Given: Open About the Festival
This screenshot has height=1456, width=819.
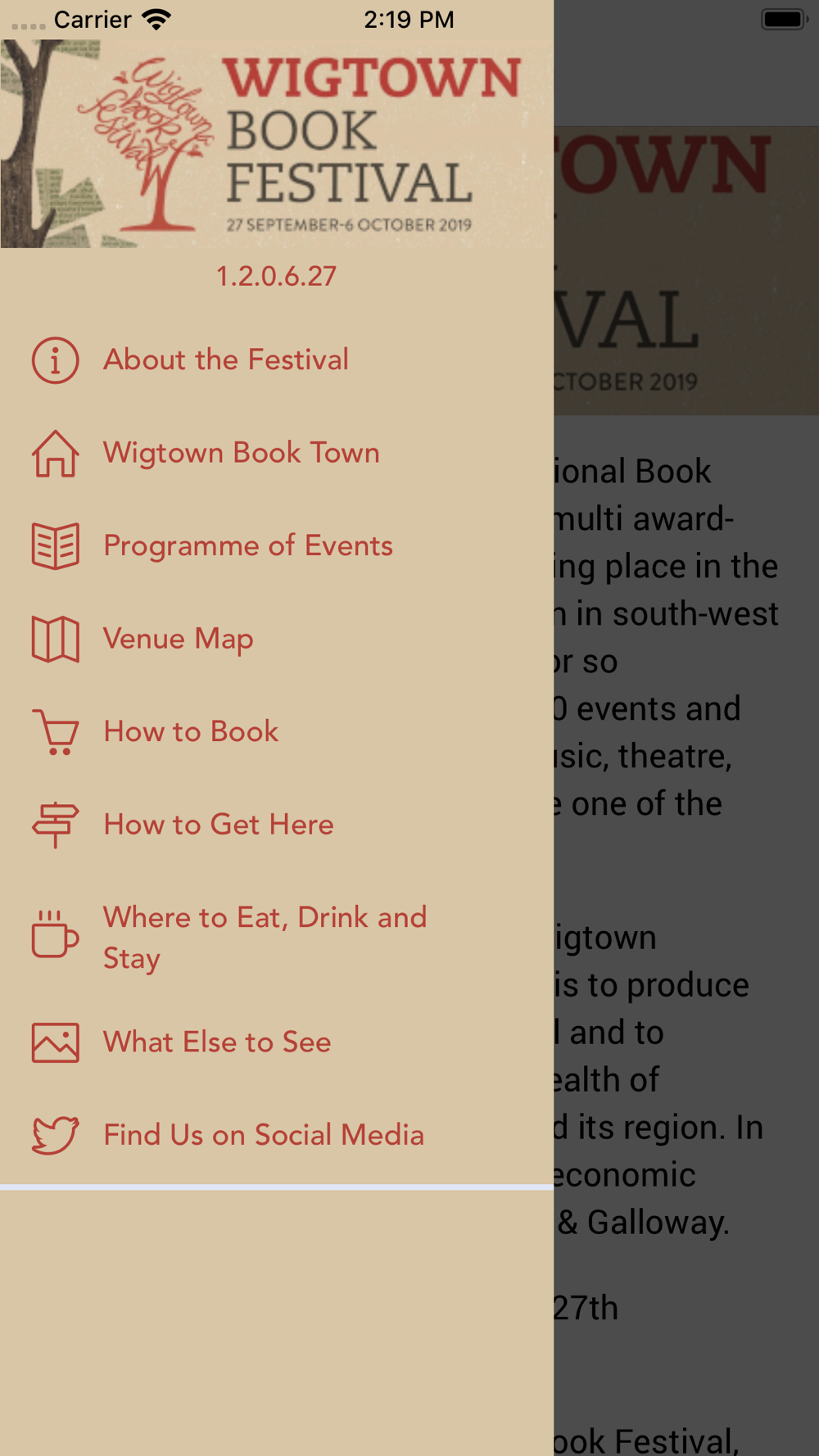Looking at the screenshot, I should pos(225,360).
